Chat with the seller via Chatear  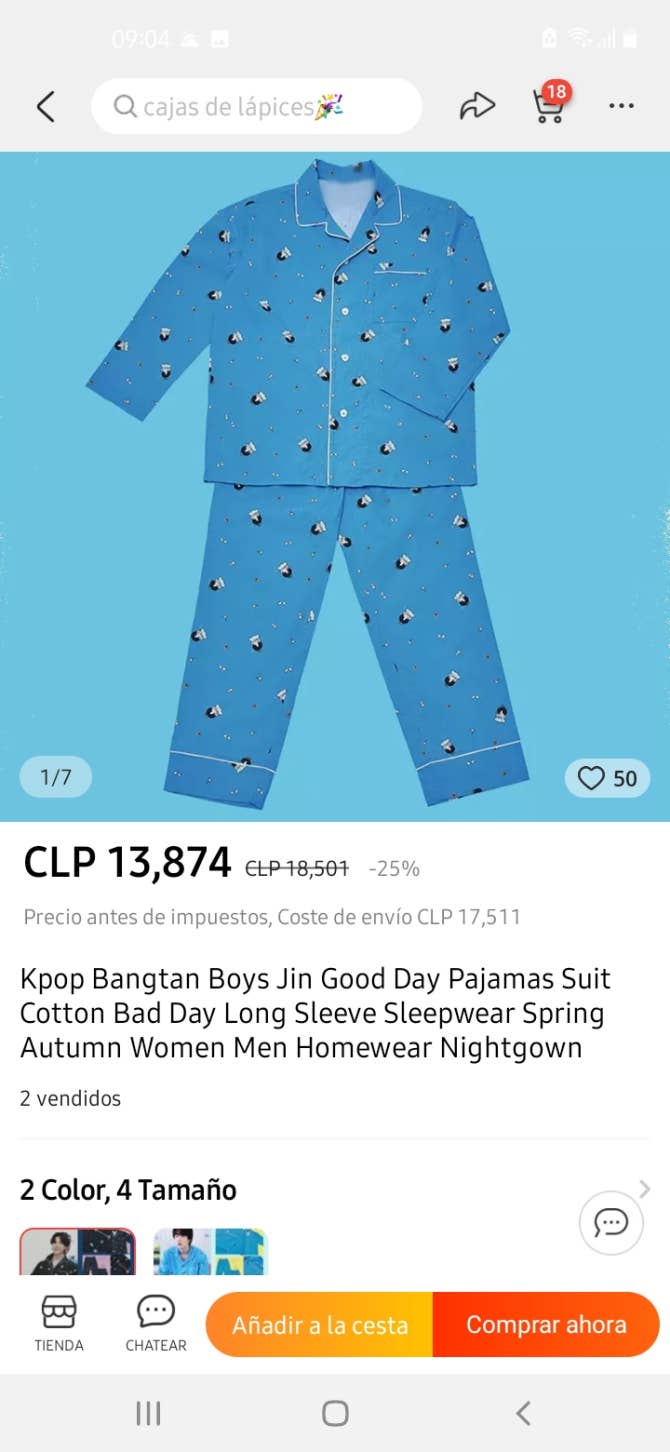point(156,1324)
